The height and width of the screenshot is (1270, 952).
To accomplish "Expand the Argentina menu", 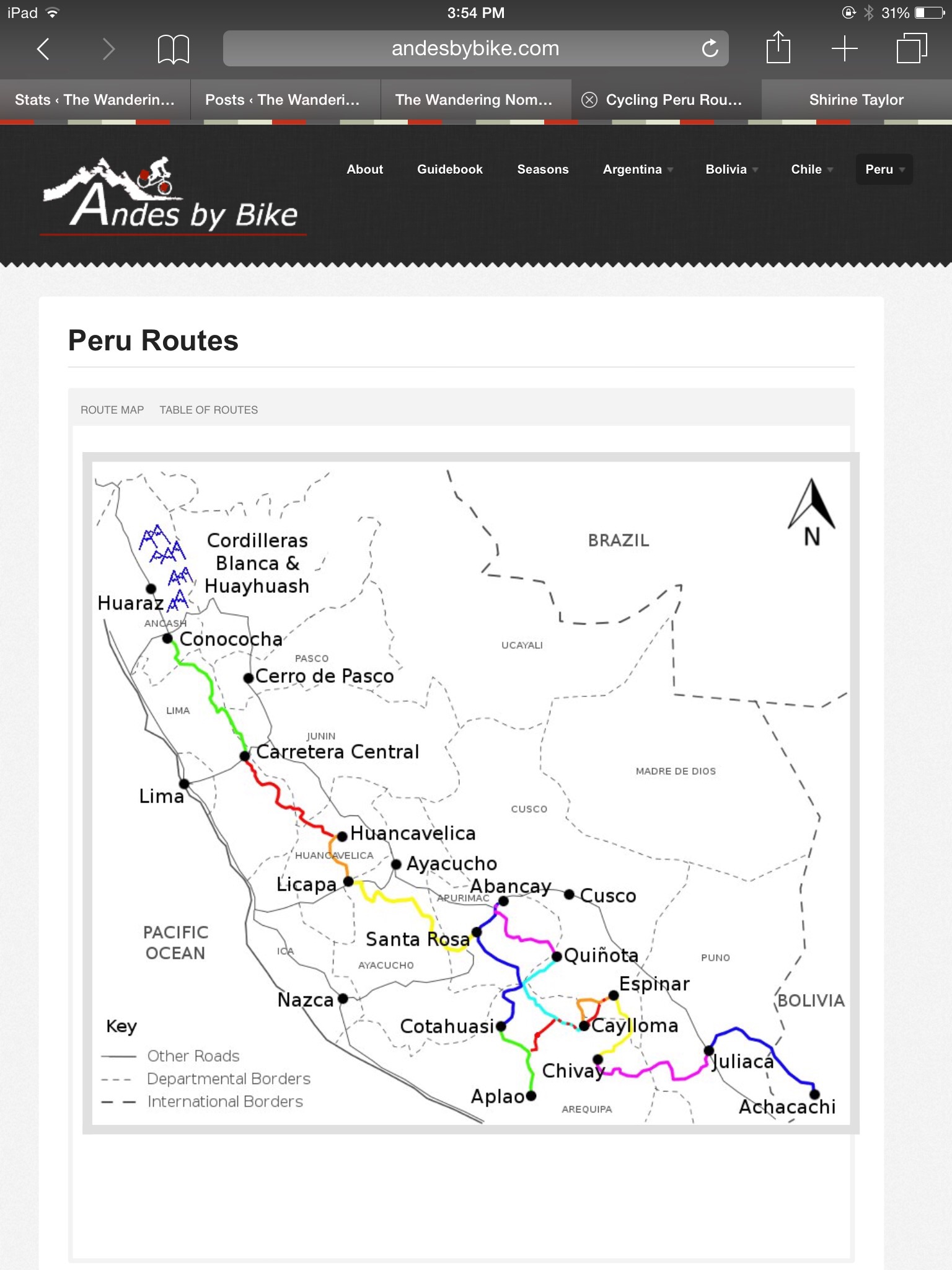I will [637, 169].
